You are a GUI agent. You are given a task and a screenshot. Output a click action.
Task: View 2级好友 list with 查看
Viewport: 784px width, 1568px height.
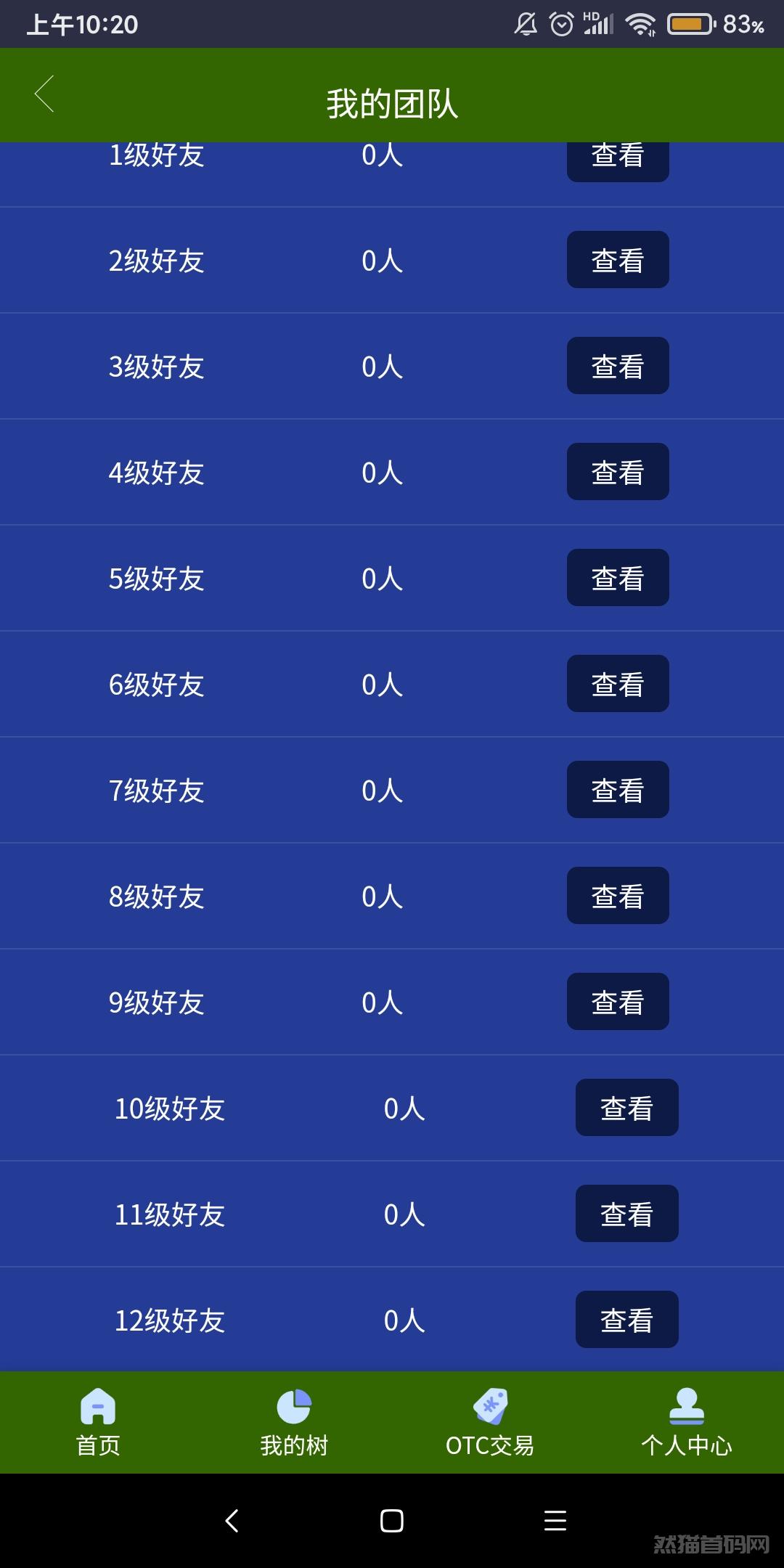[x=618, y=260]
